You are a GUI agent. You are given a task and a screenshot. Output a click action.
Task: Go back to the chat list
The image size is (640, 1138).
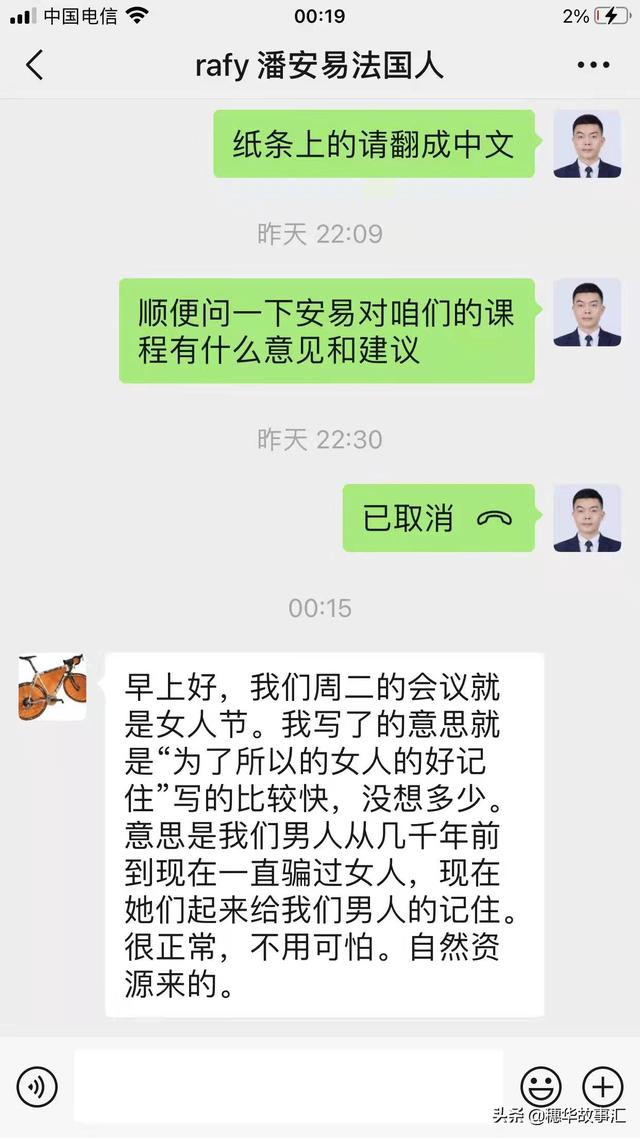tap(34, 65)
